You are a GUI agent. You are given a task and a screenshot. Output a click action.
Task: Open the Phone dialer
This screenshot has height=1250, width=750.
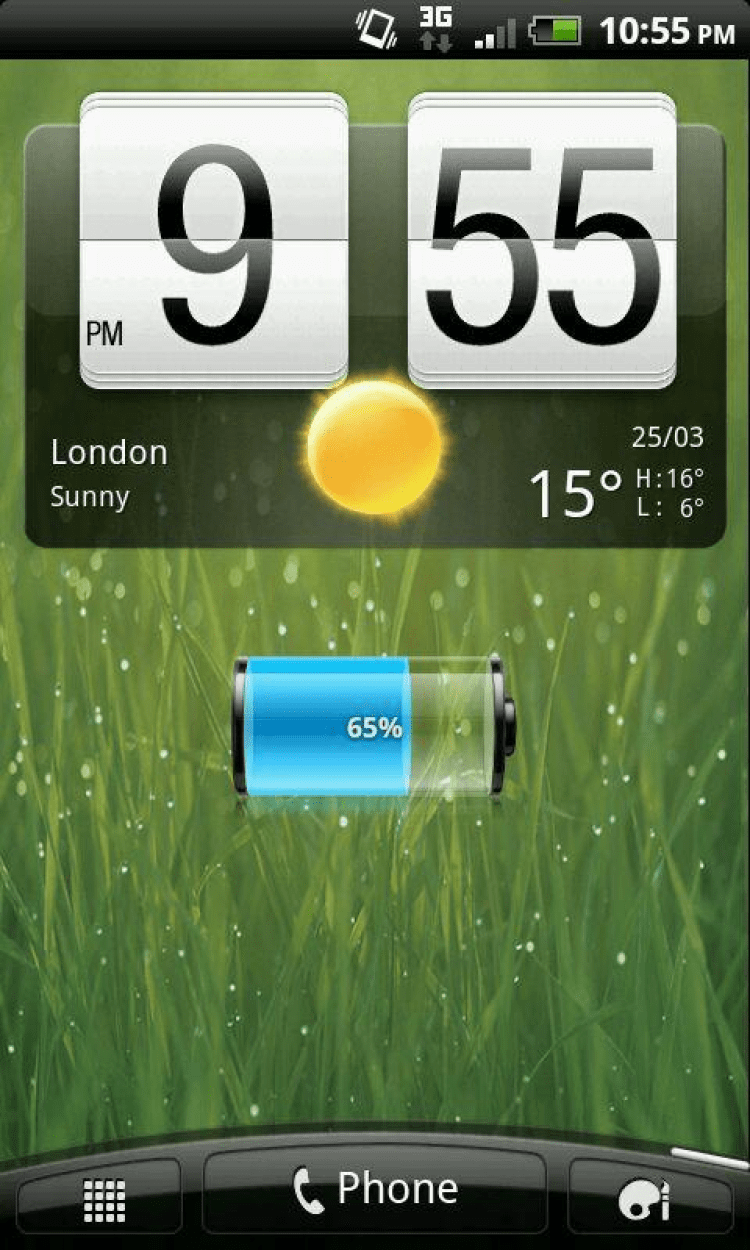click(375, 1190)
